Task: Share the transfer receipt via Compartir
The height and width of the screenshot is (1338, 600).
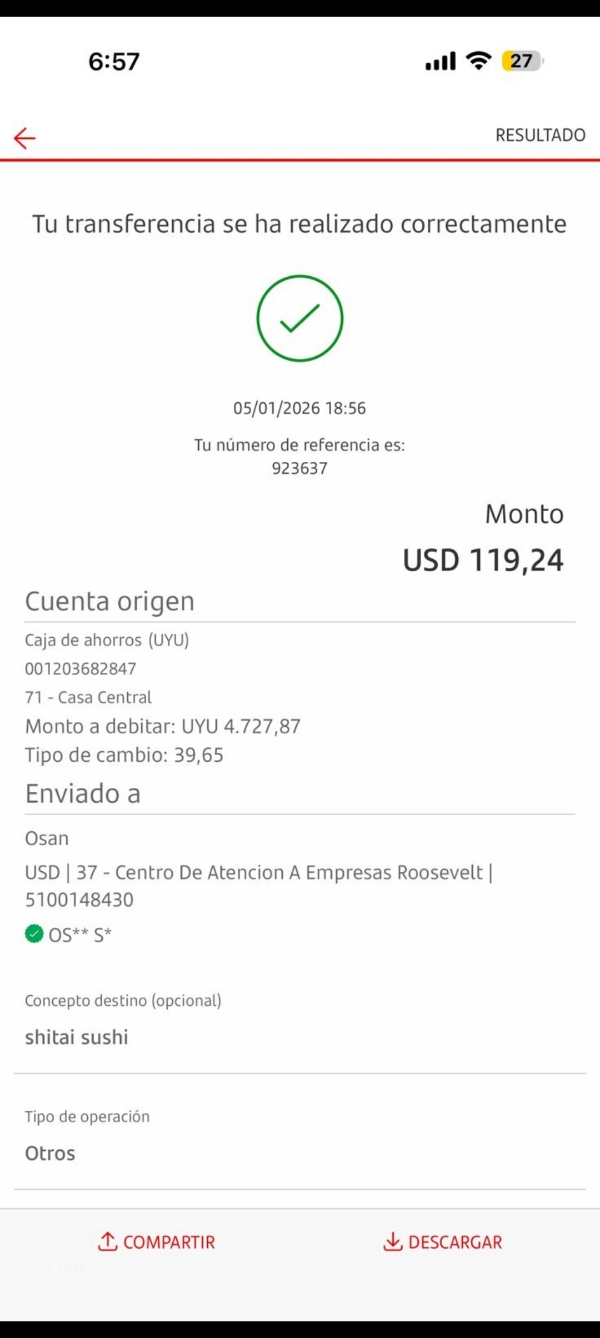Action: tap(157, 1242)
